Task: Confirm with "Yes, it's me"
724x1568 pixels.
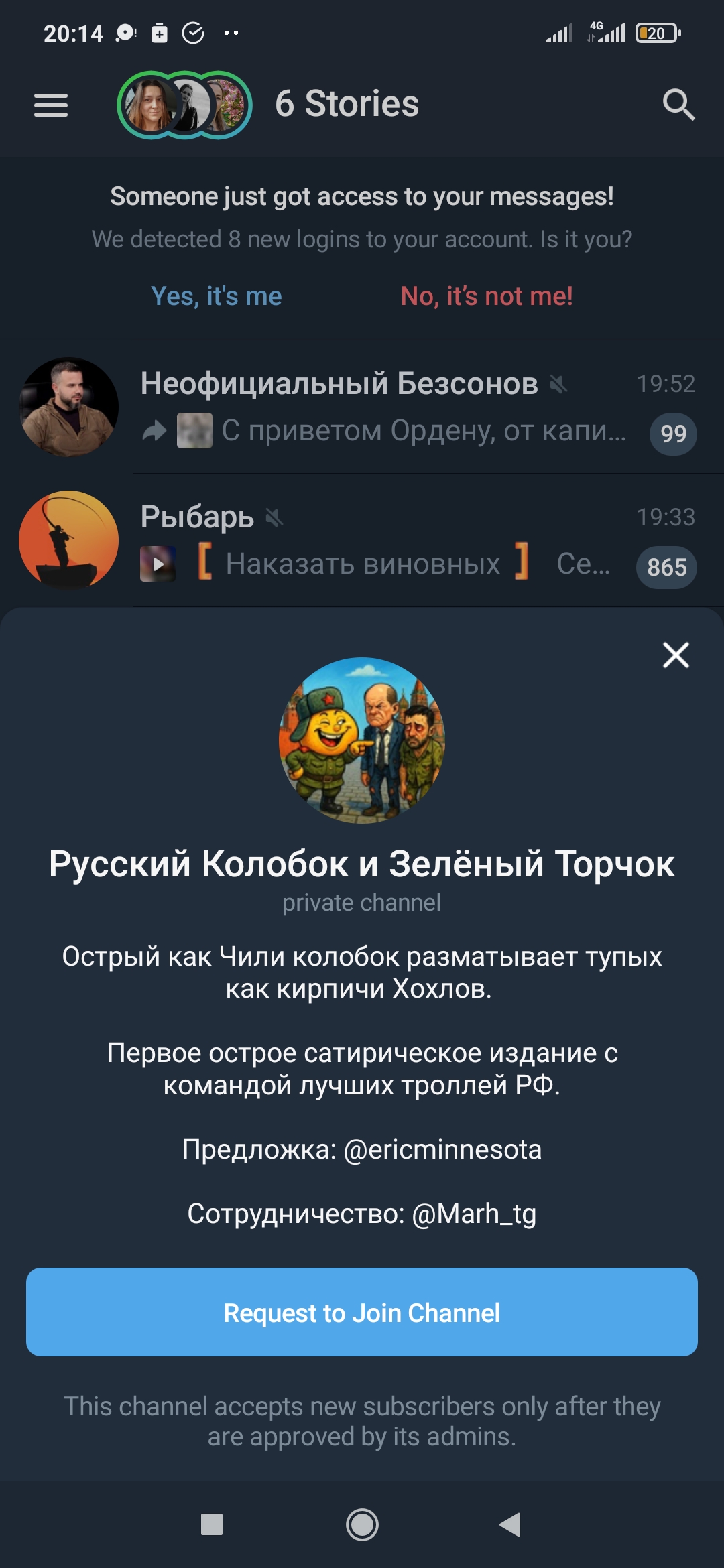Action: [x=217, y=296]
